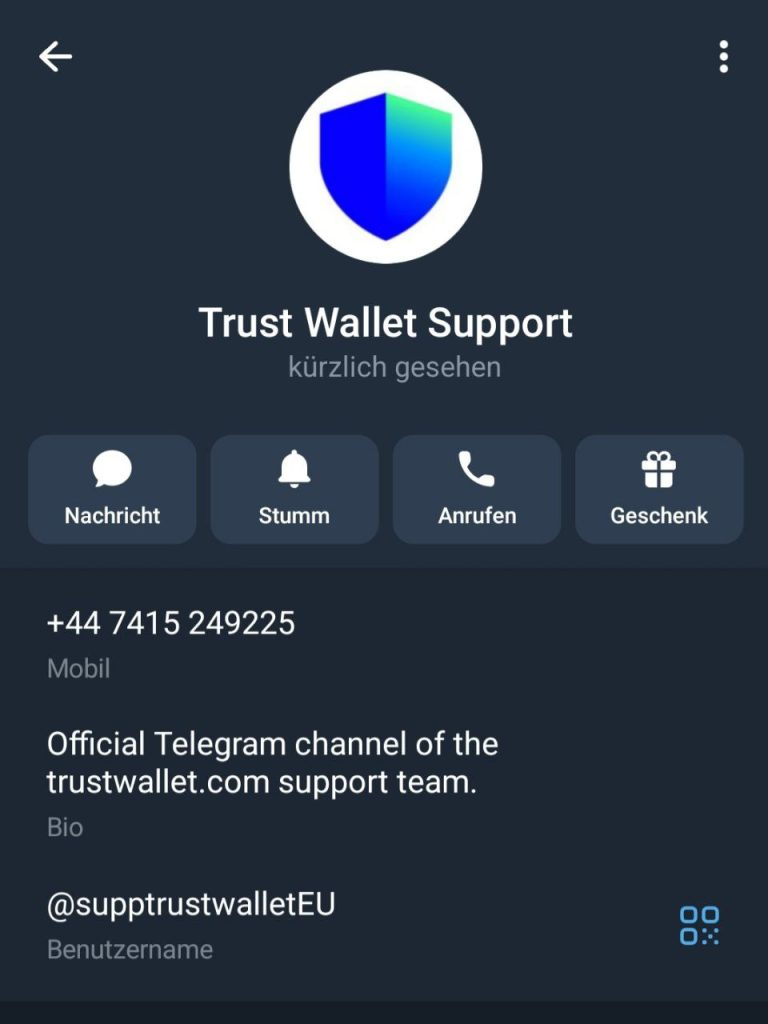Go back using the arrow icon

(x=55, y=57)
